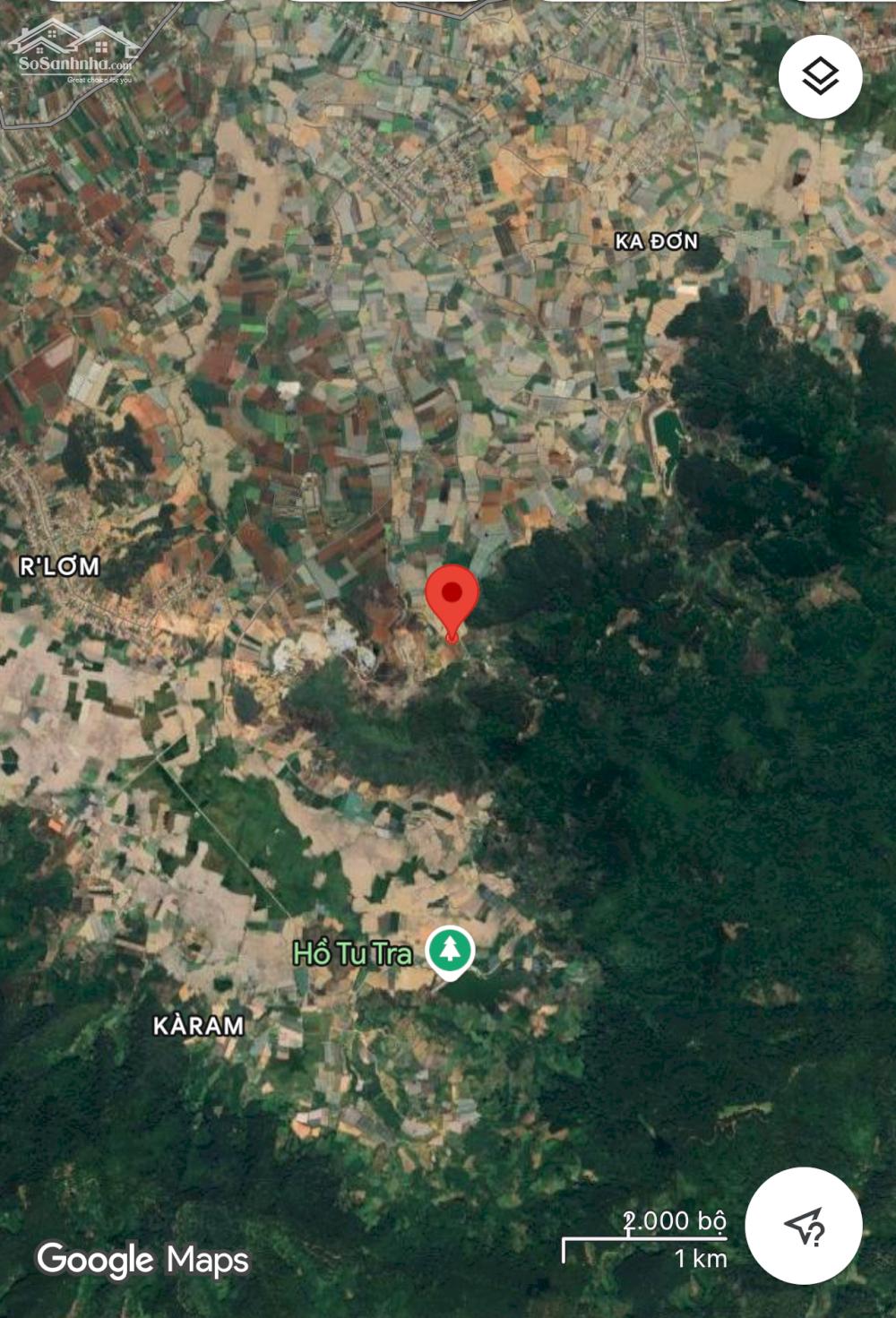Open the map layers button
Image resolution: width=896 pixels, height=1318 pixels.
click(820, 77)
